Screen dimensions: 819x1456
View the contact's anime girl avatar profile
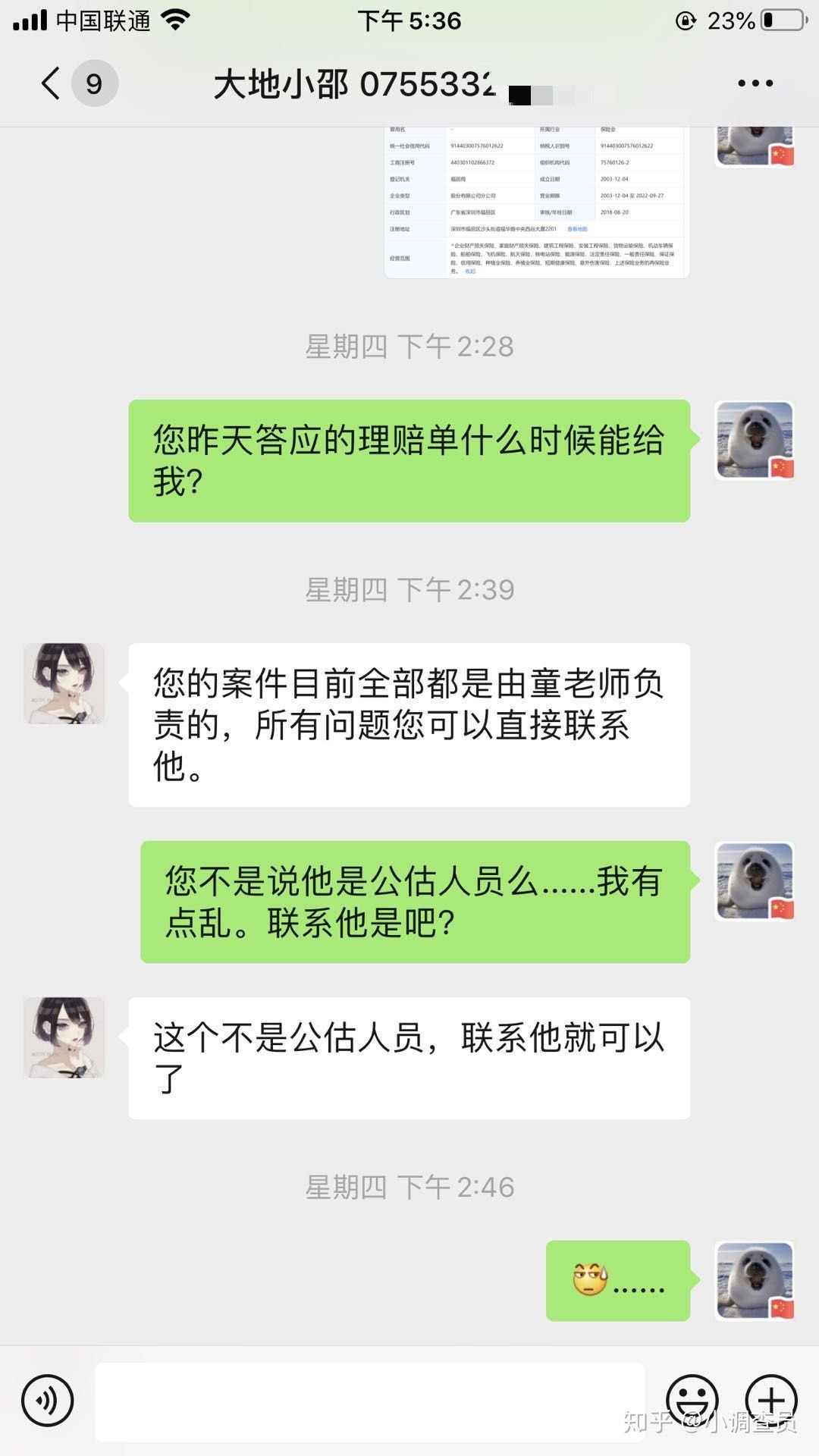pyautogui.click(x=64, y=683)
